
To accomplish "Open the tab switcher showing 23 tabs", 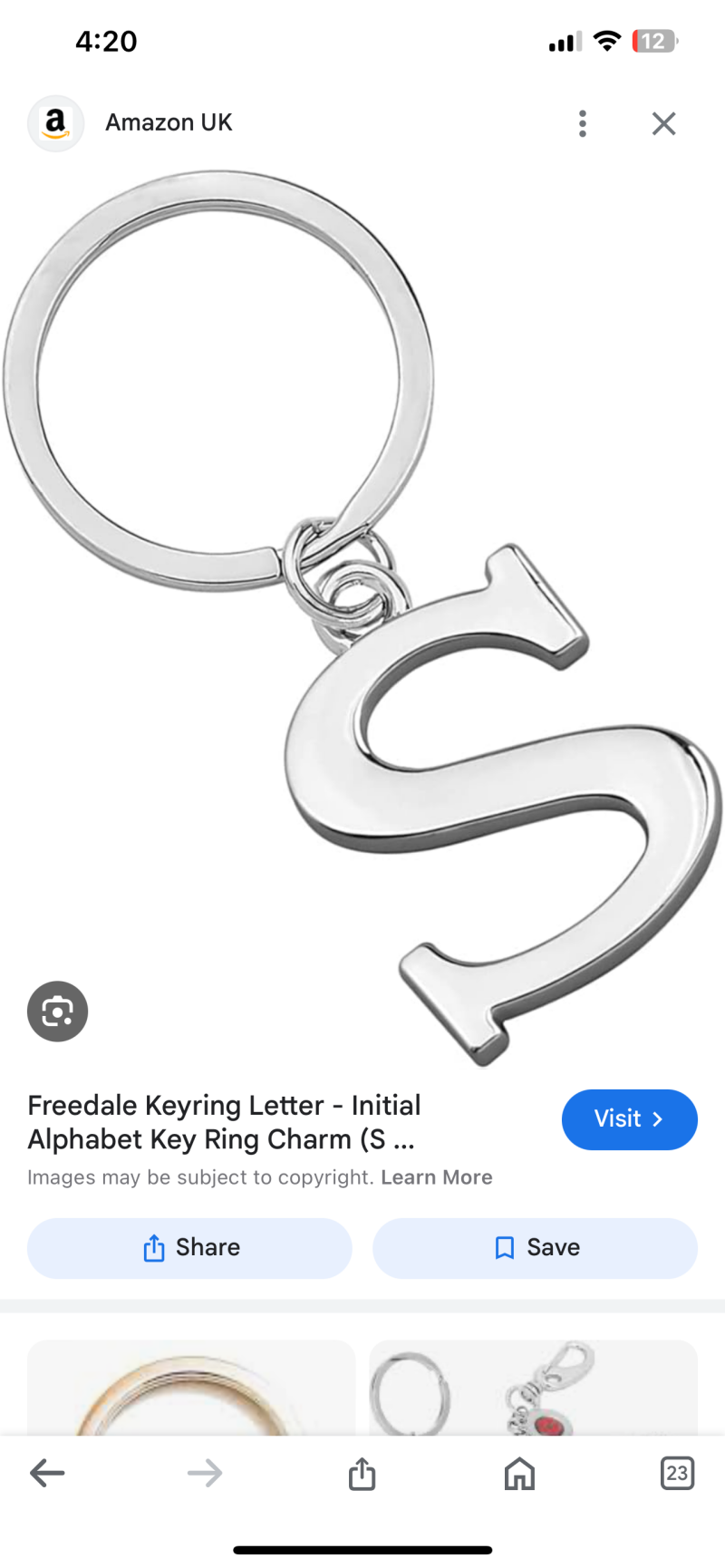I will 677,1474.
